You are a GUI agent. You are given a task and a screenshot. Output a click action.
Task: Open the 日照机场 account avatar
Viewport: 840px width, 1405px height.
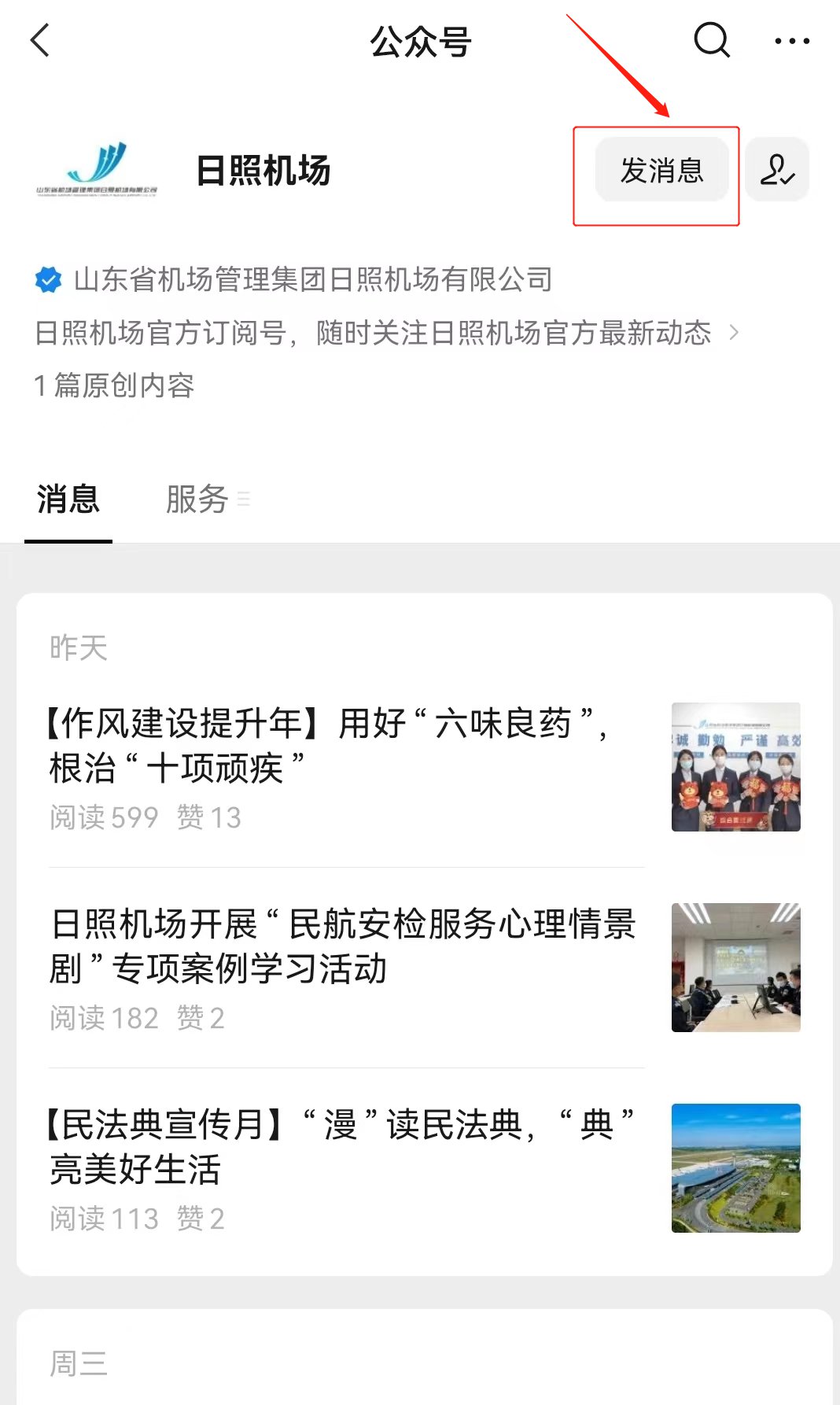[97, 170]
